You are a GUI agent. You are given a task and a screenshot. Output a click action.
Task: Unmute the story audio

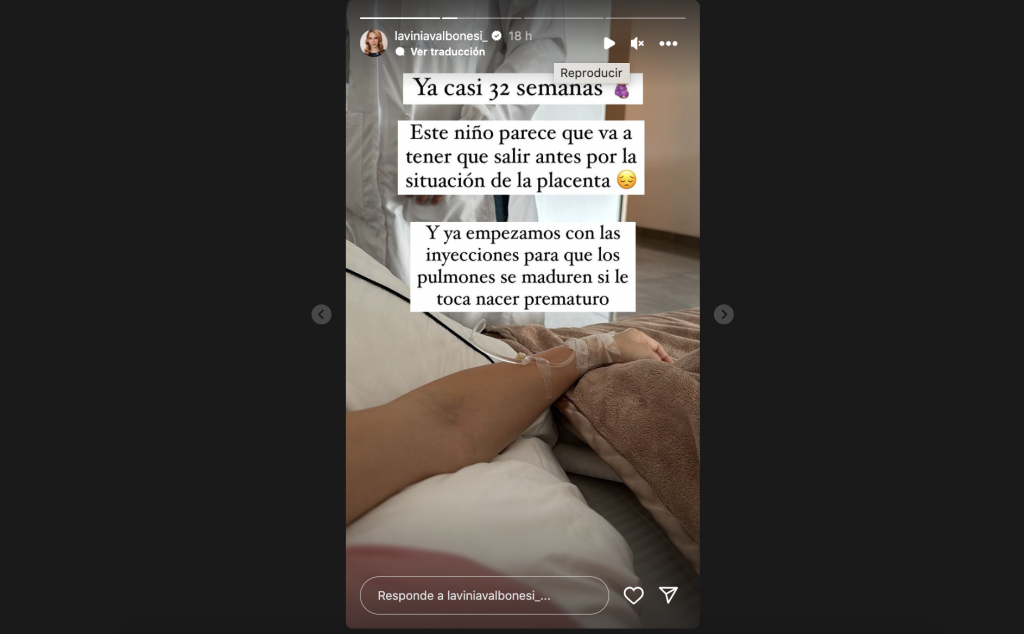(637, 43)
